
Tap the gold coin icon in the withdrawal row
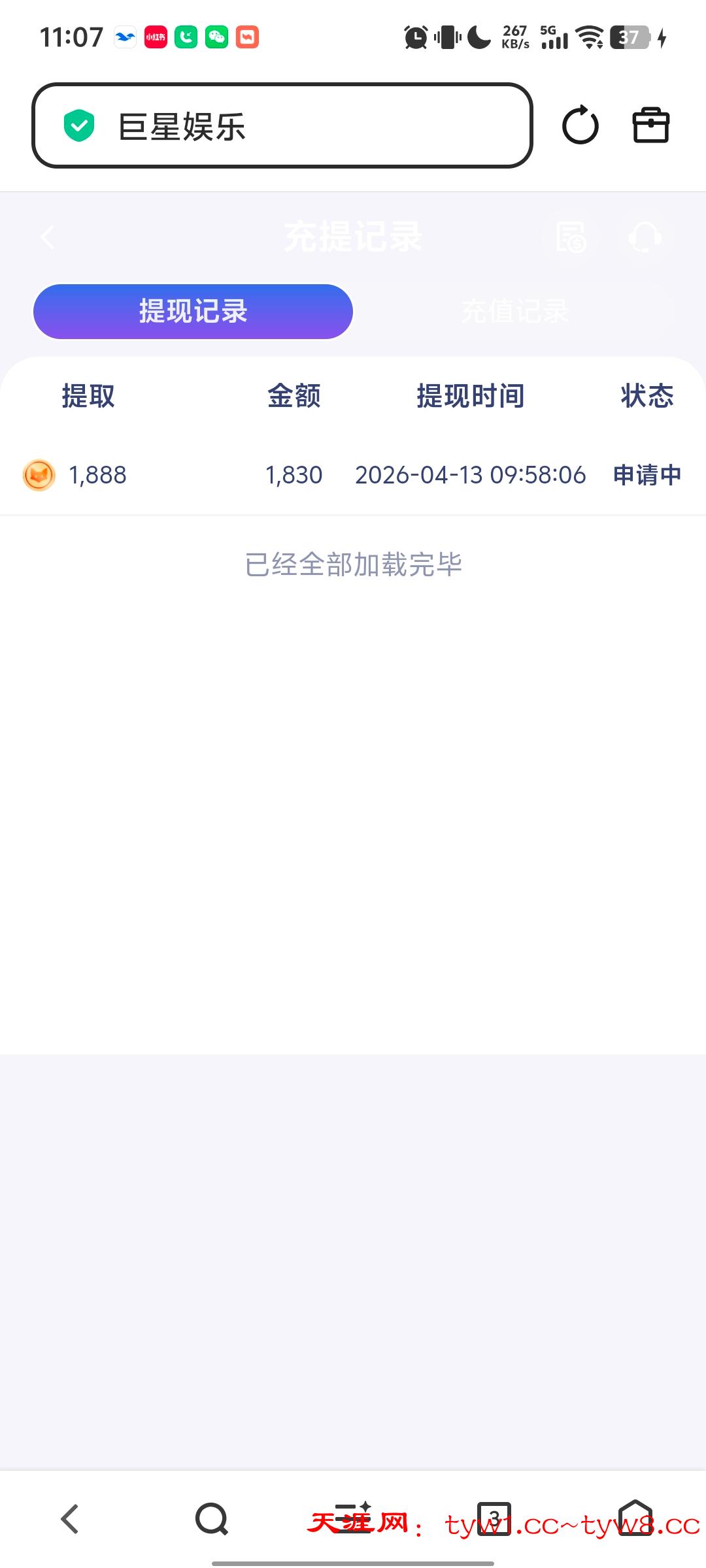coord(38,475)
